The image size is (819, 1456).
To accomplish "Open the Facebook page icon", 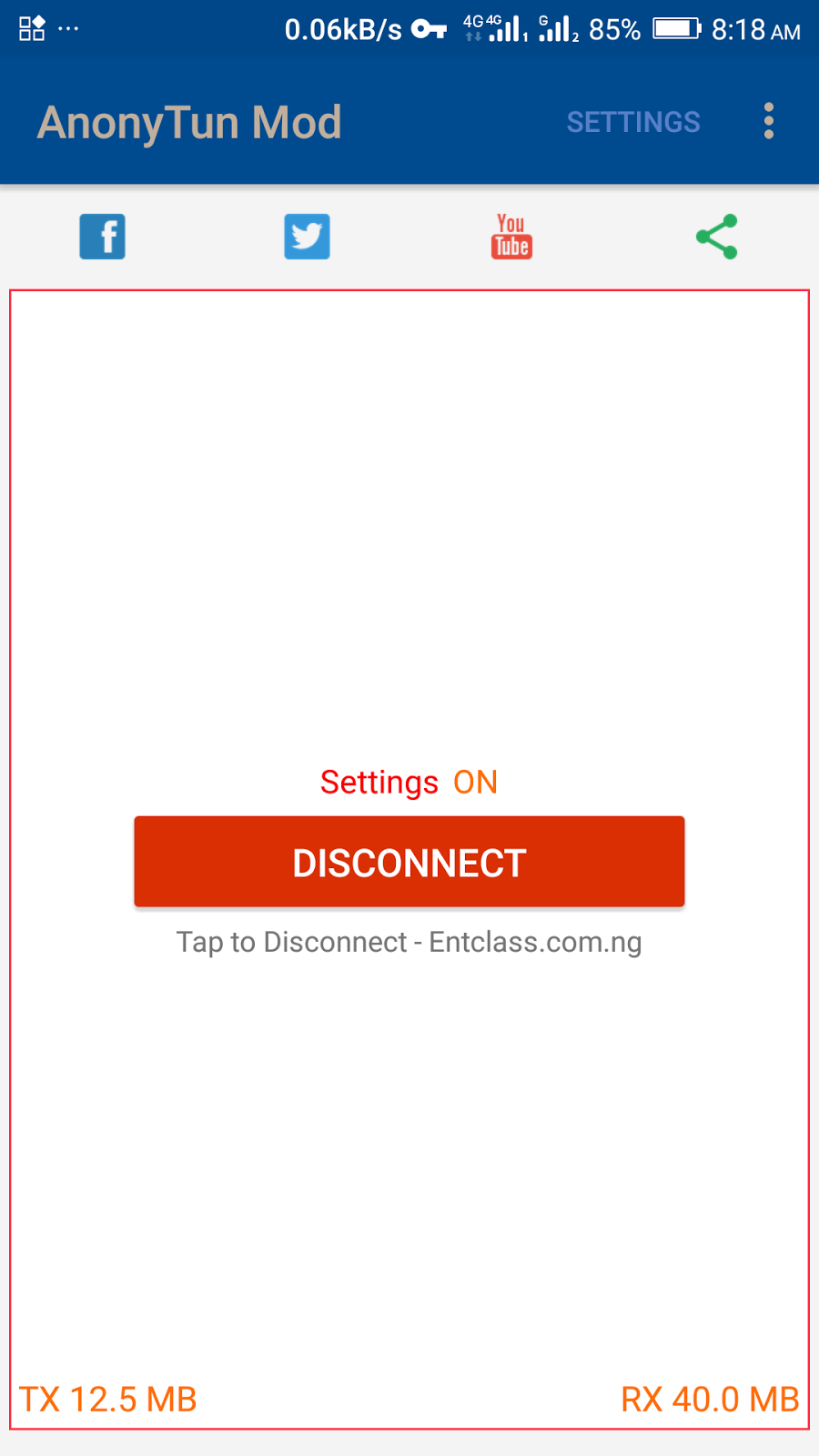I will (x=102, y=237).
